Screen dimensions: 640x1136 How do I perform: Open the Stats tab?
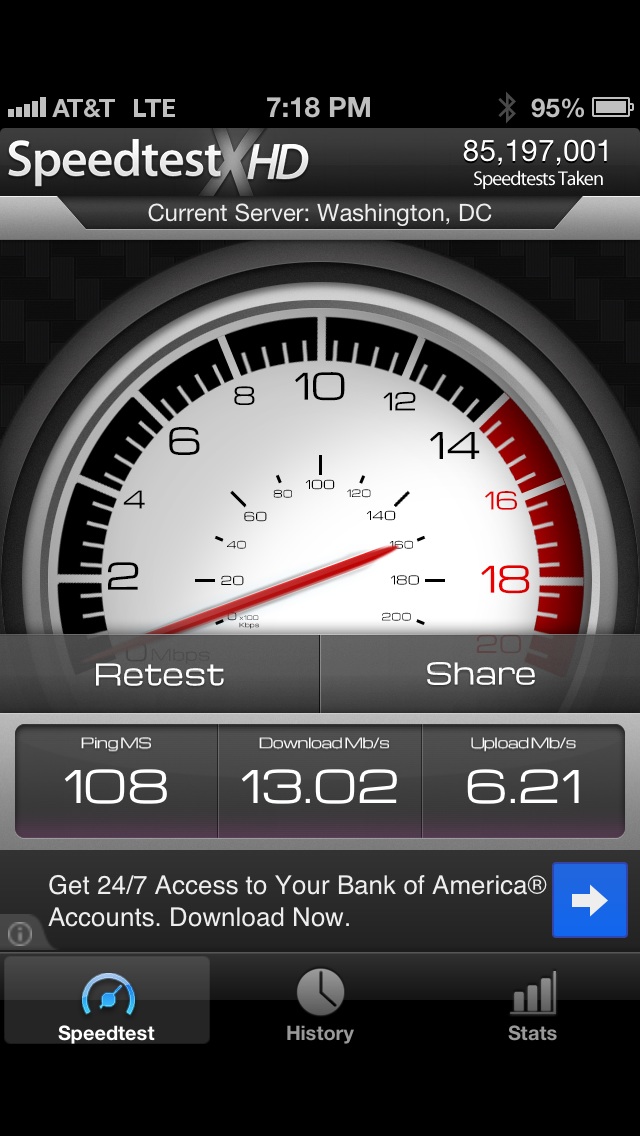coord(532,1005)
